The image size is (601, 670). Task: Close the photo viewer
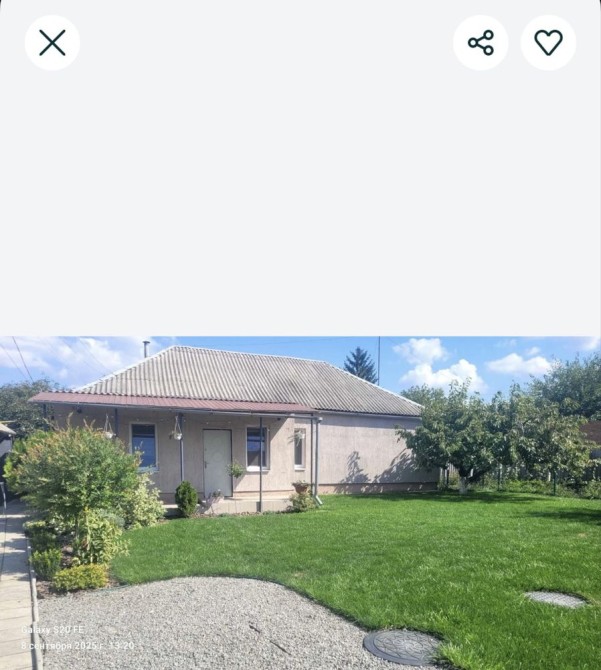point(52,43)
